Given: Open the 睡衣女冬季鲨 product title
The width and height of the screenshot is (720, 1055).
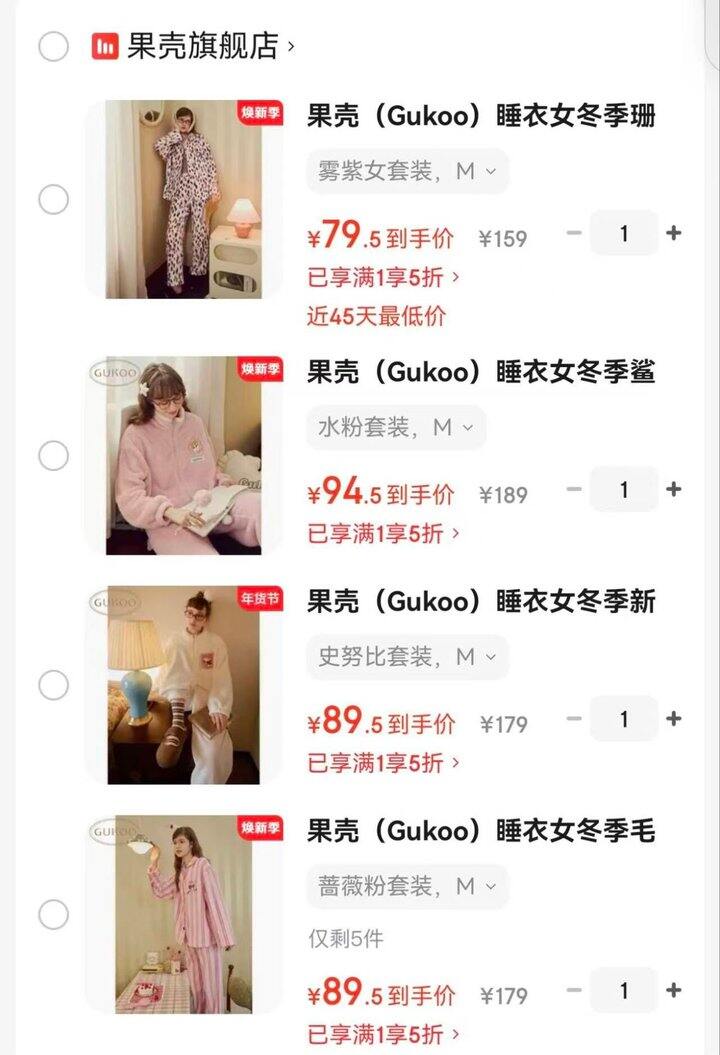Looking at the screenshot, I should point(481,372).
